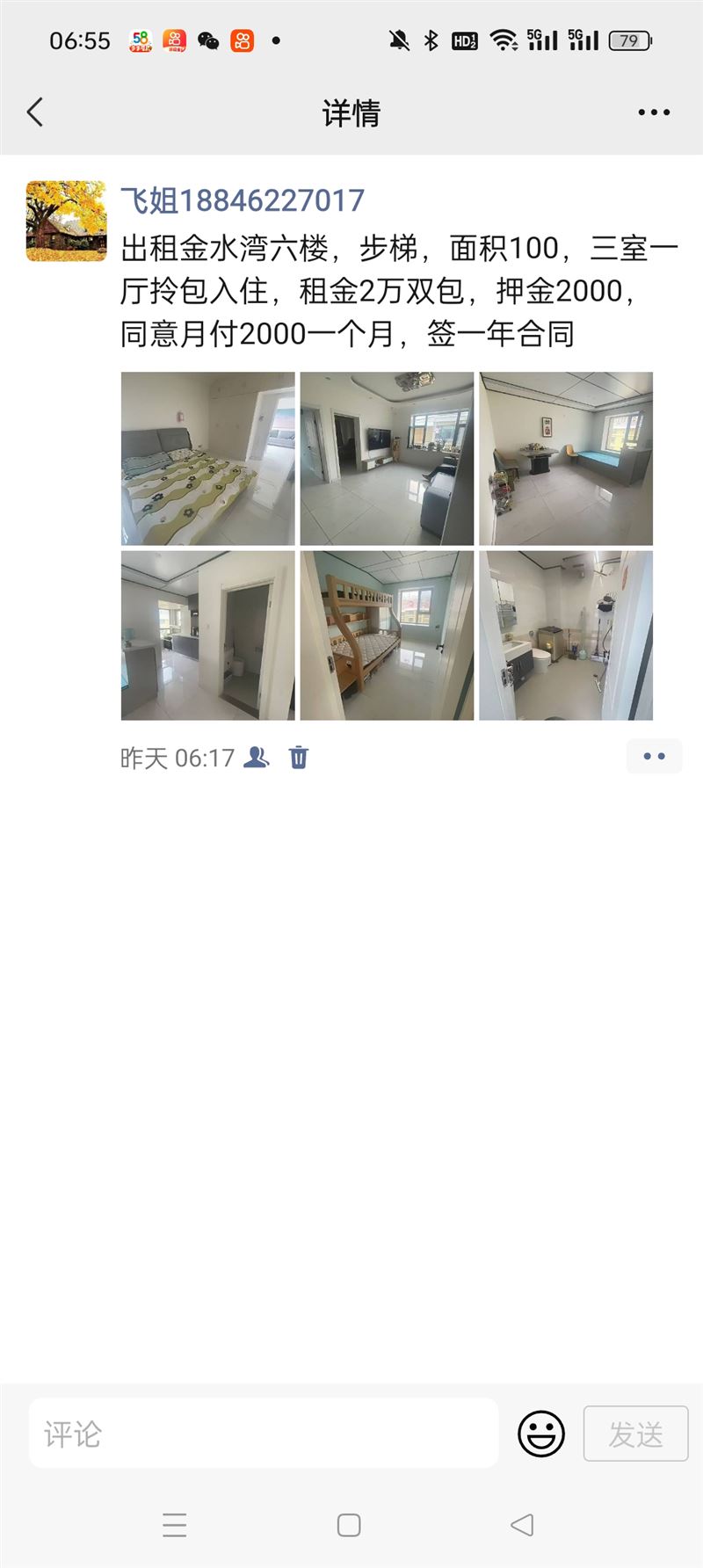Screen dimensions: 703x1568
Task: Open the three-dot menu beside 详情
Action: [x=654, y=113]
